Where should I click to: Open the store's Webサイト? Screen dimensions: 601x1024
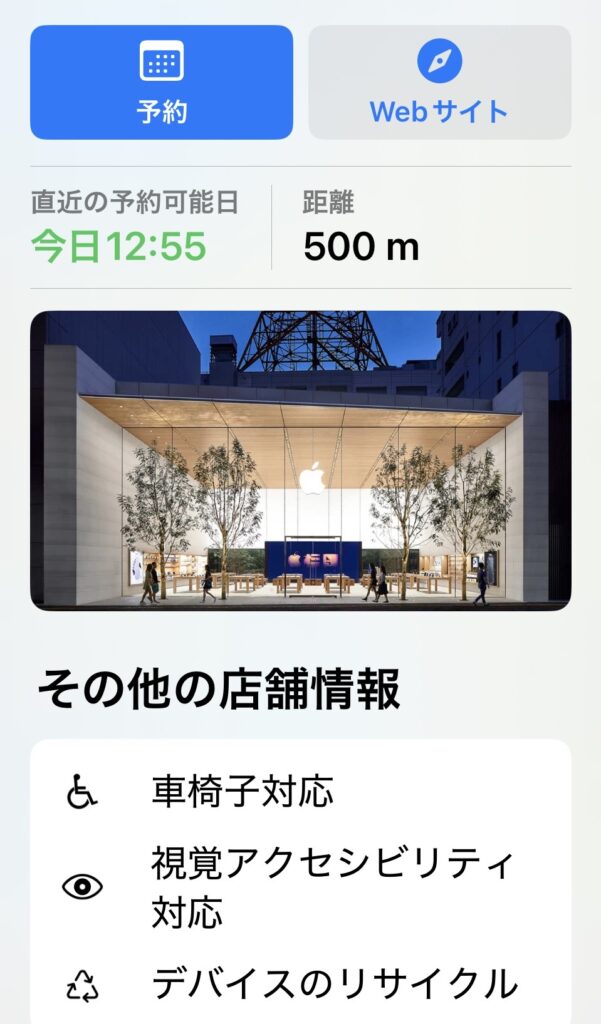[x=439, y=82]
